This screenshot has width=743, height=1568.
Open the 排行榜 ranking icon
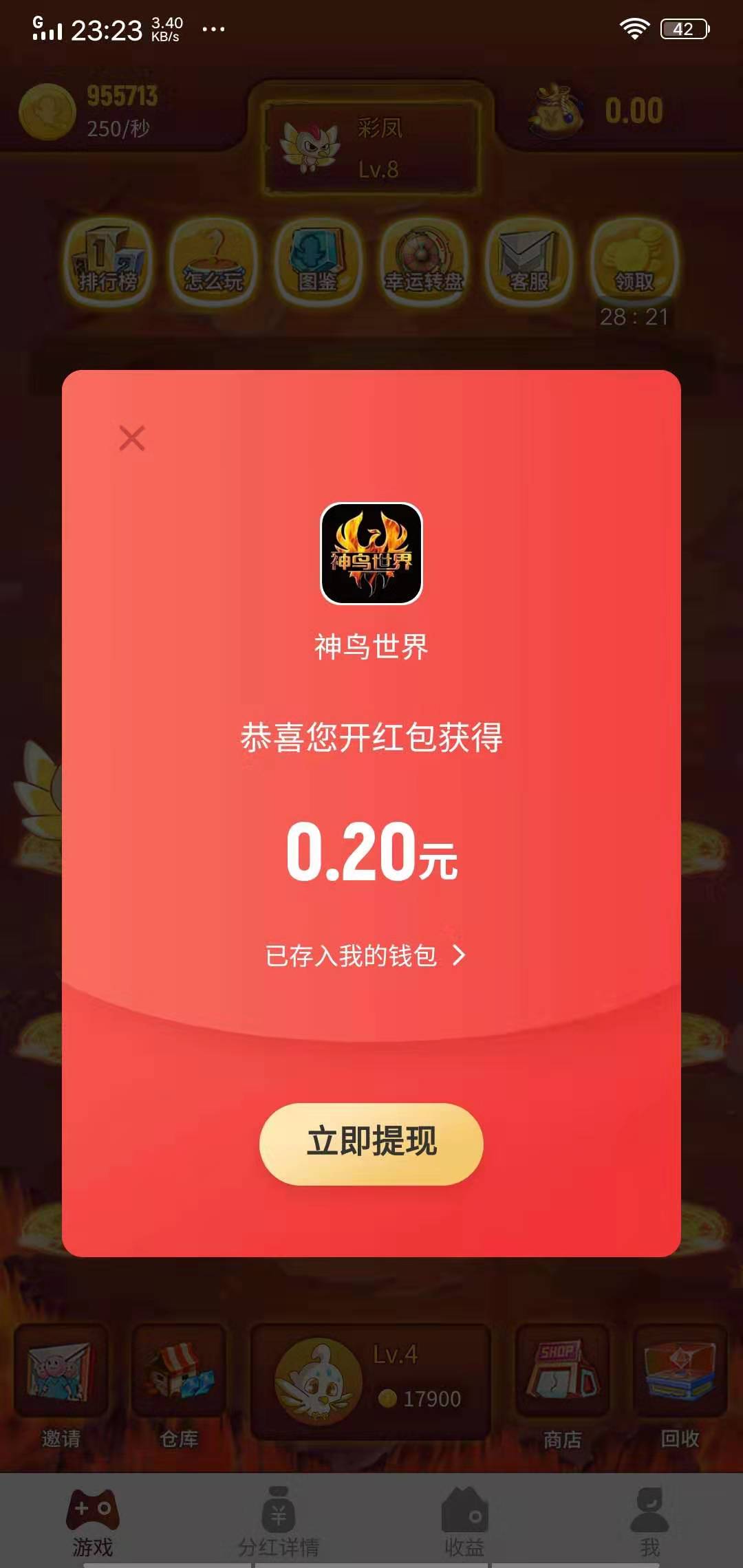pos(107,261)
